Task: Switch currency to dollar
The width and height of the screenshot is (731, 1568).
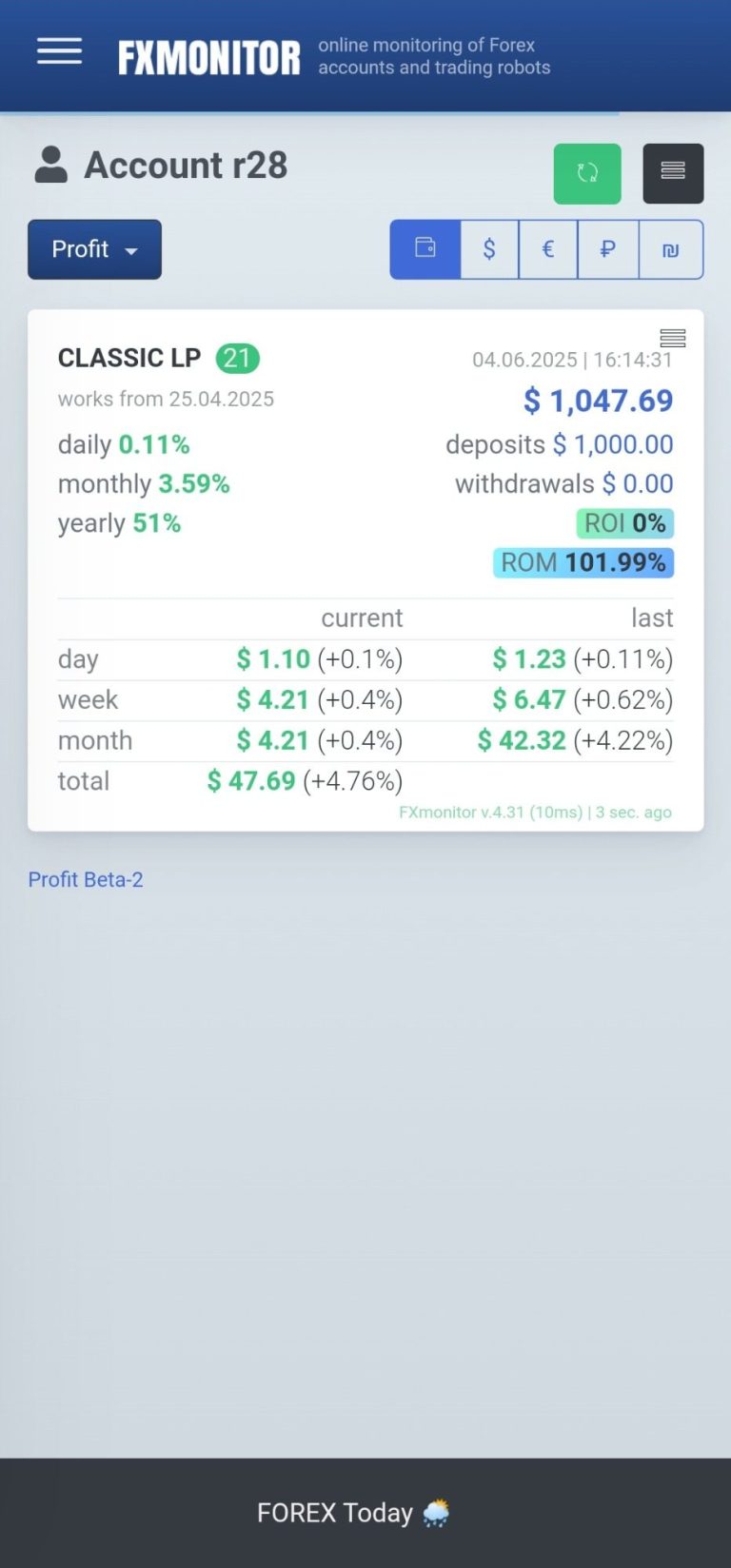Action: pyautogui.click(x=489, y=249)
